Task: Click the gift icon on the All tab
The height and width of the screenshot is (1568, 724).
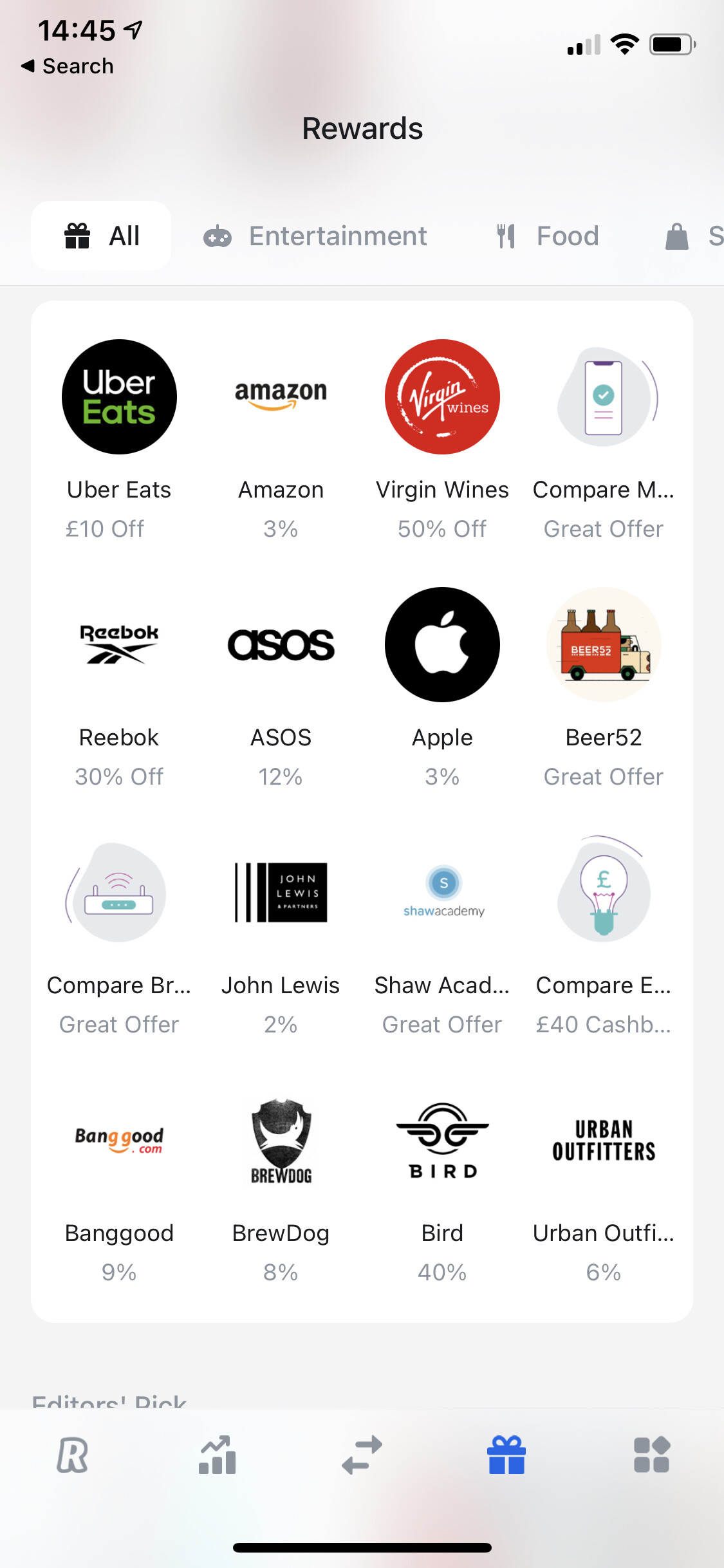Action: 77,236
